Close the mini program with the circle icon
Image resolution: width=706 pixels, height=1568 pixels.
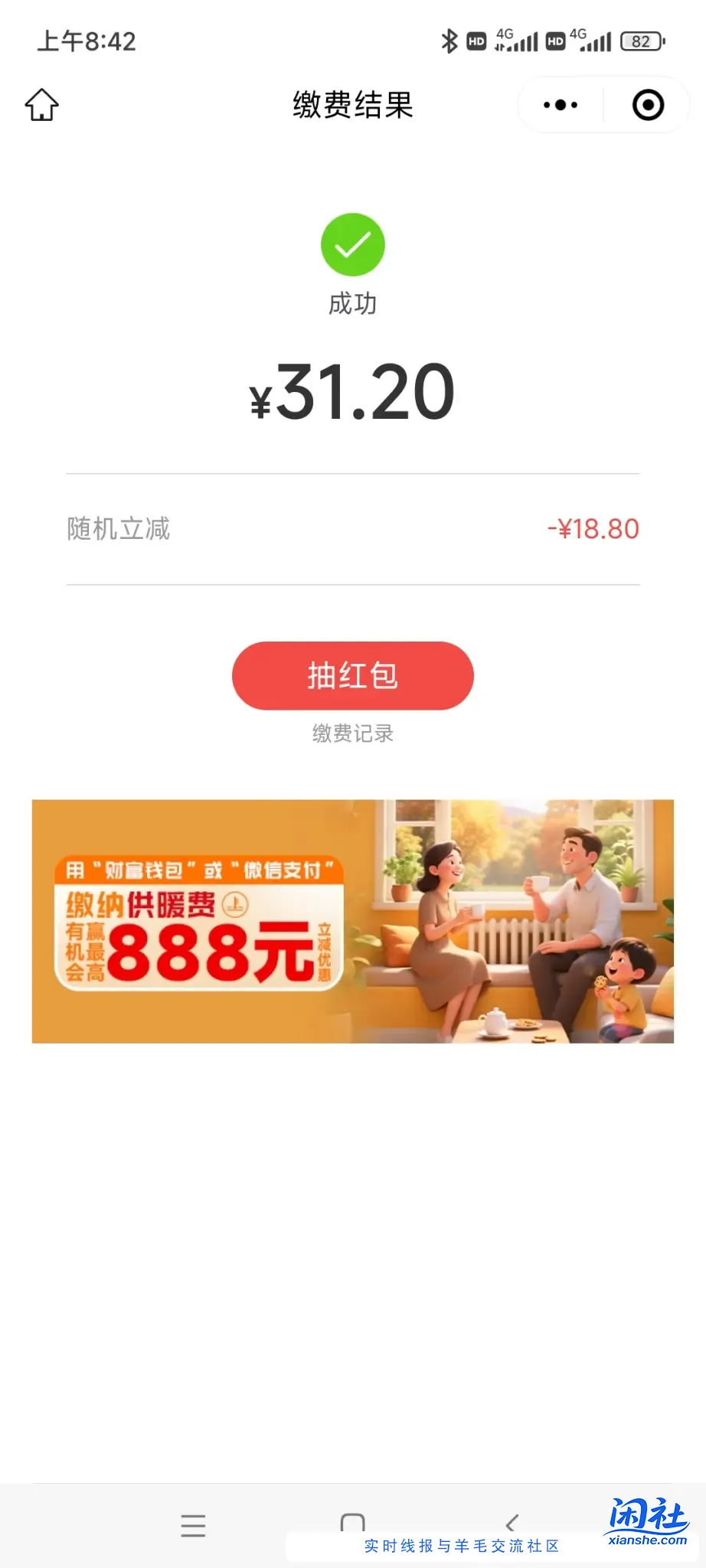point(648,105)
